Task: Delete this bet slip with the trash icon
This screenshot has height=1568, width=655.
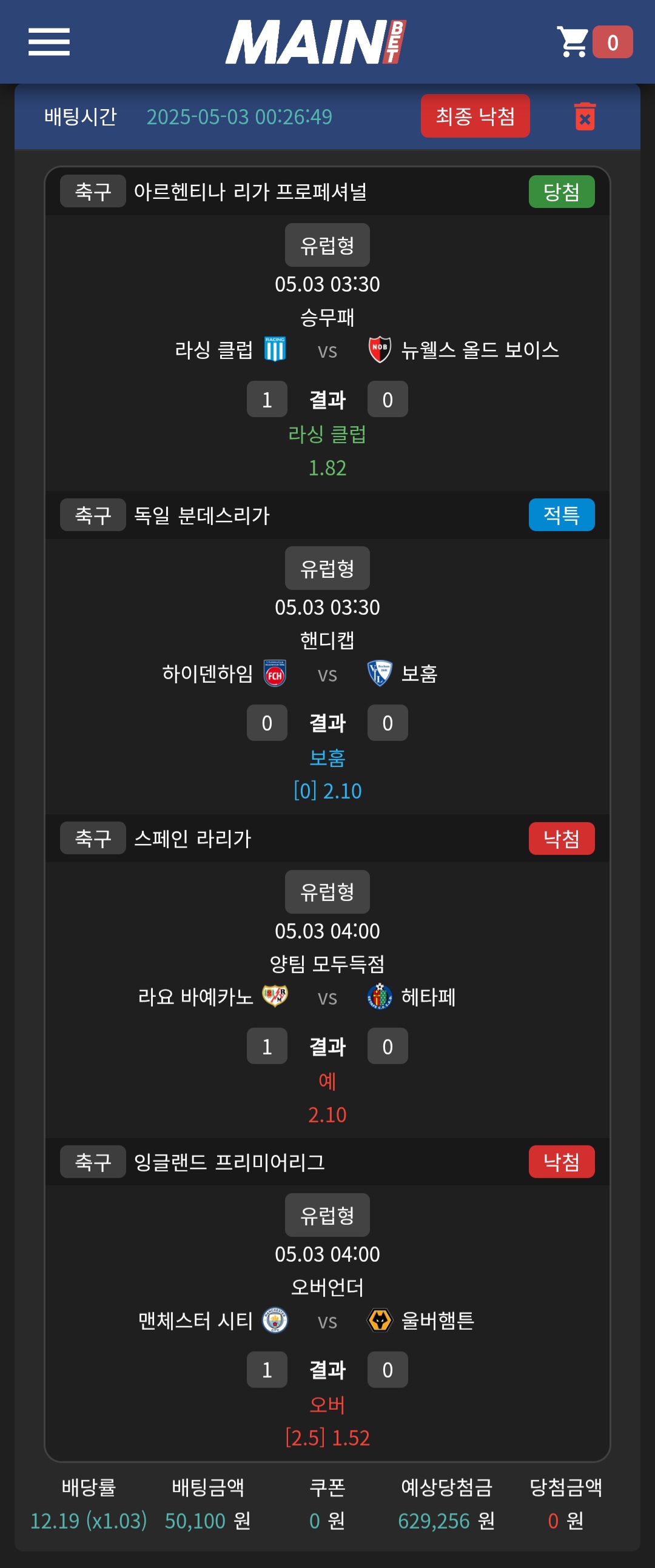Action: 585,116
